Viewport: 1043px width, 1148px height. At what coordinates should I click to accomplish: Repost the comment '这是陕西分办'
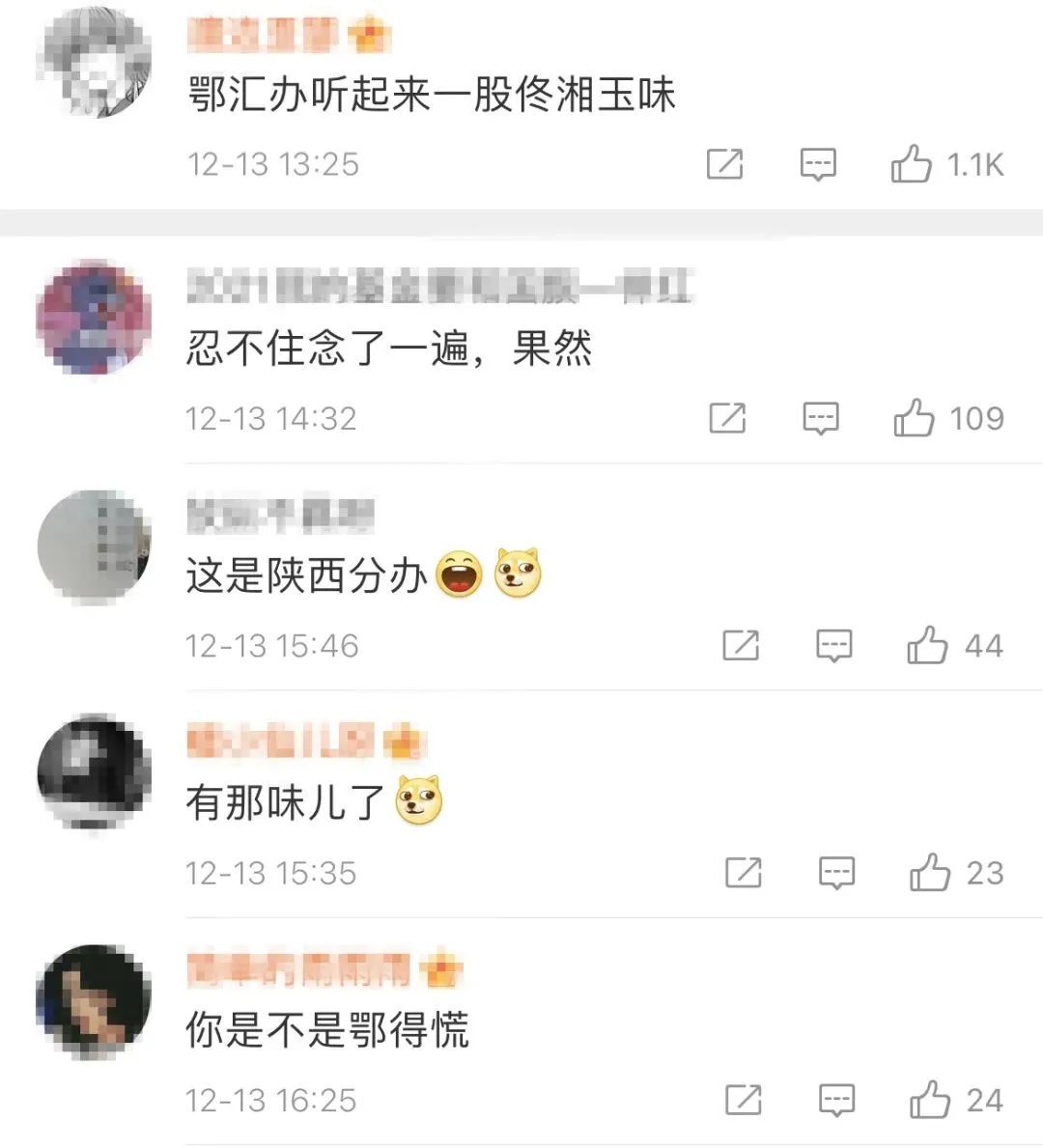pyautogui.click(x=741, y=646)
